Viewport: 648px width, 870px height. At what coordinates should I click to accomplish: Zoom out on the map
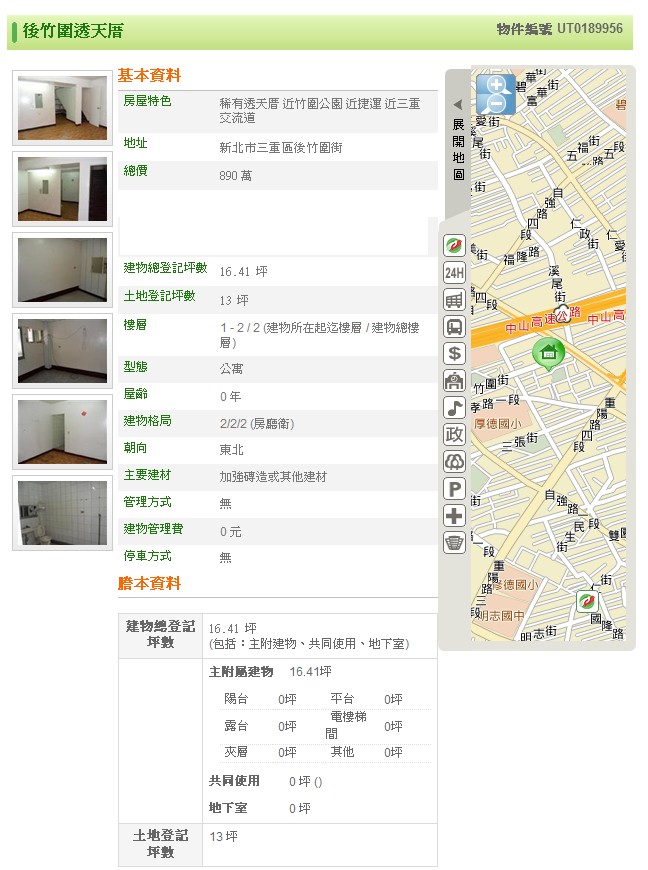pos(496,104)
